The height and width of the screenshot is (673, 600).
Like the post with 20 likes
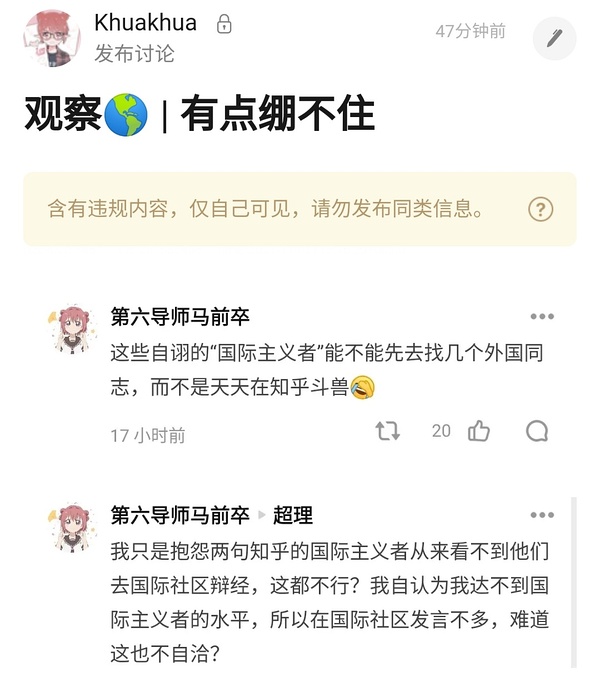point(479,431)
